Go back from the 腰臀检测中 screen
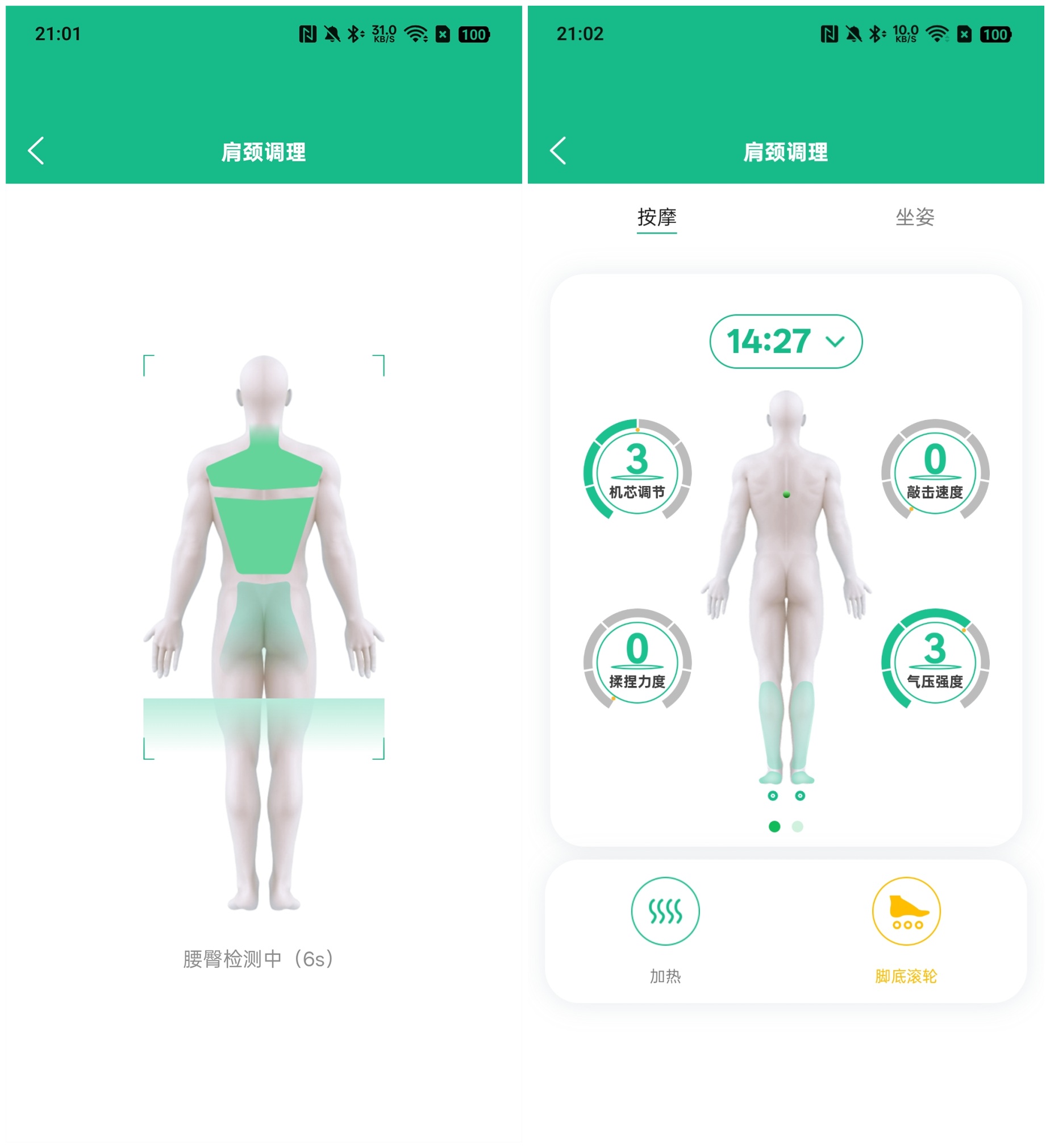The width and height of the screenshot is (1050, 1148). [x=36, y=151]
